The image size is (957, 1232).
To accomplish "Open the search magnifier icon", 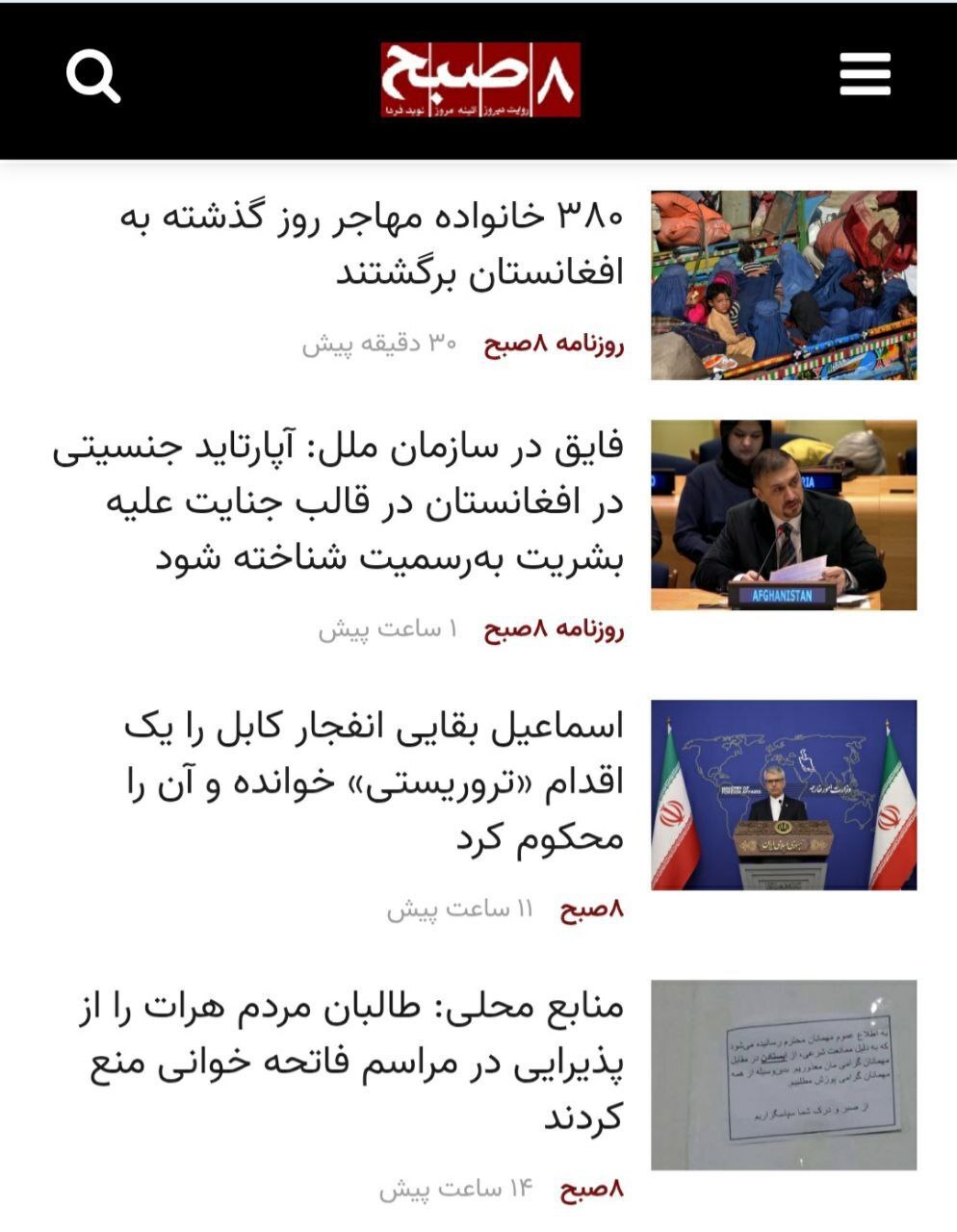I will (x=93, y=77).
